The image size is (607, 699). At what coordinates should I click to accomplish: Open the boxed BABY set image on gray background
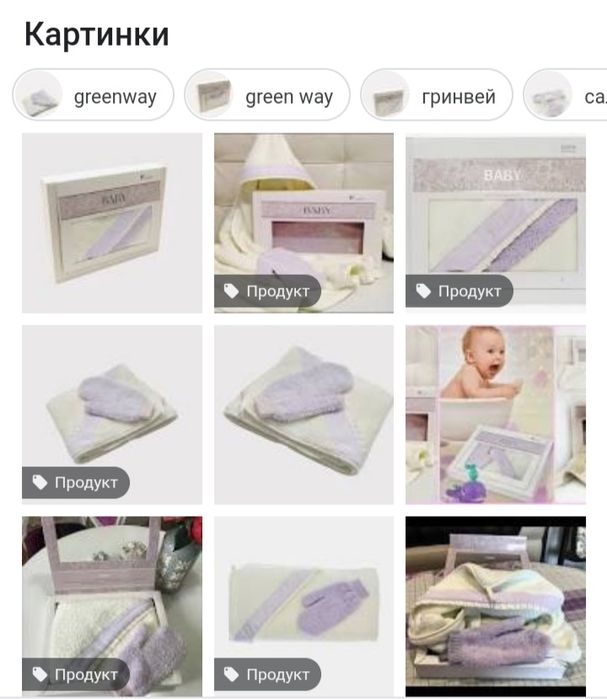click(x=112, y=223)
